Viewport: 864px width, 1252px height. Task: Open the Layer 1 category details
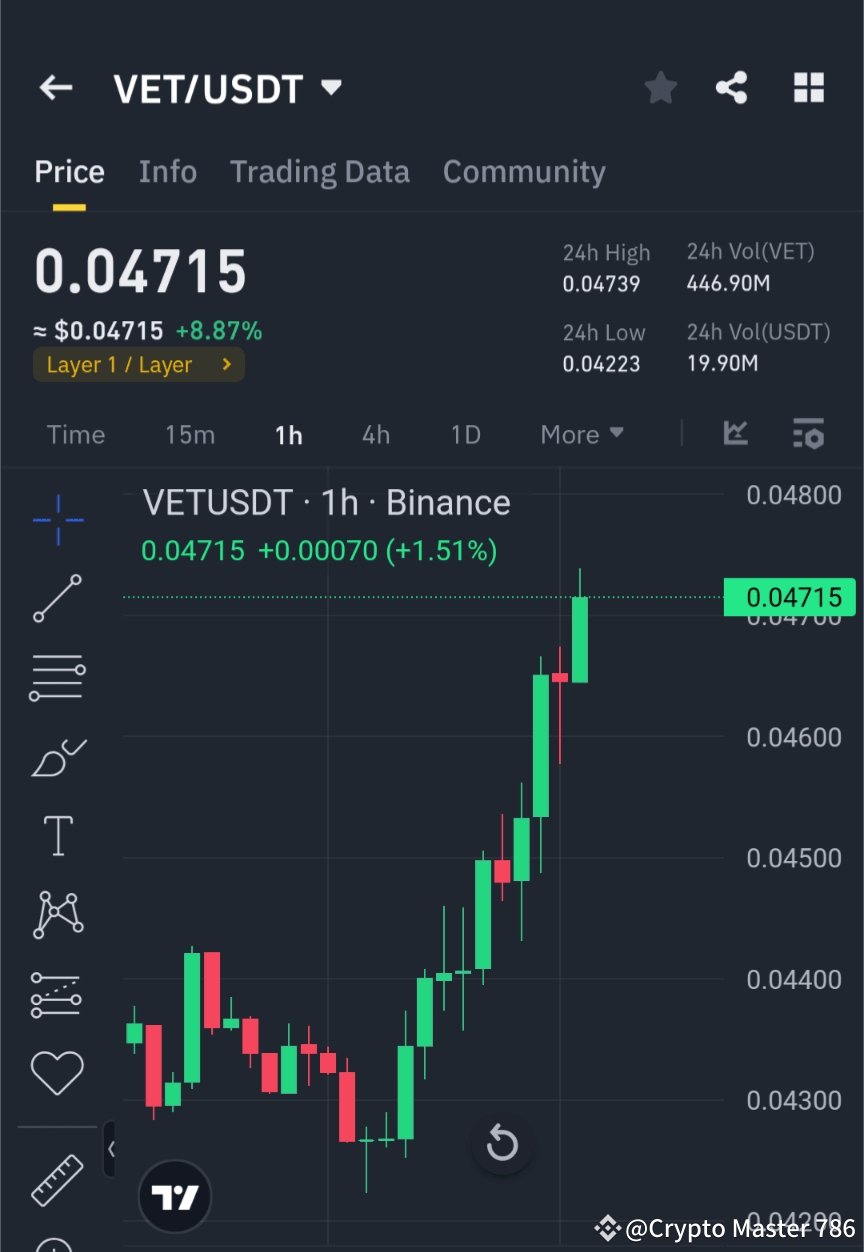tap(138, 364)
